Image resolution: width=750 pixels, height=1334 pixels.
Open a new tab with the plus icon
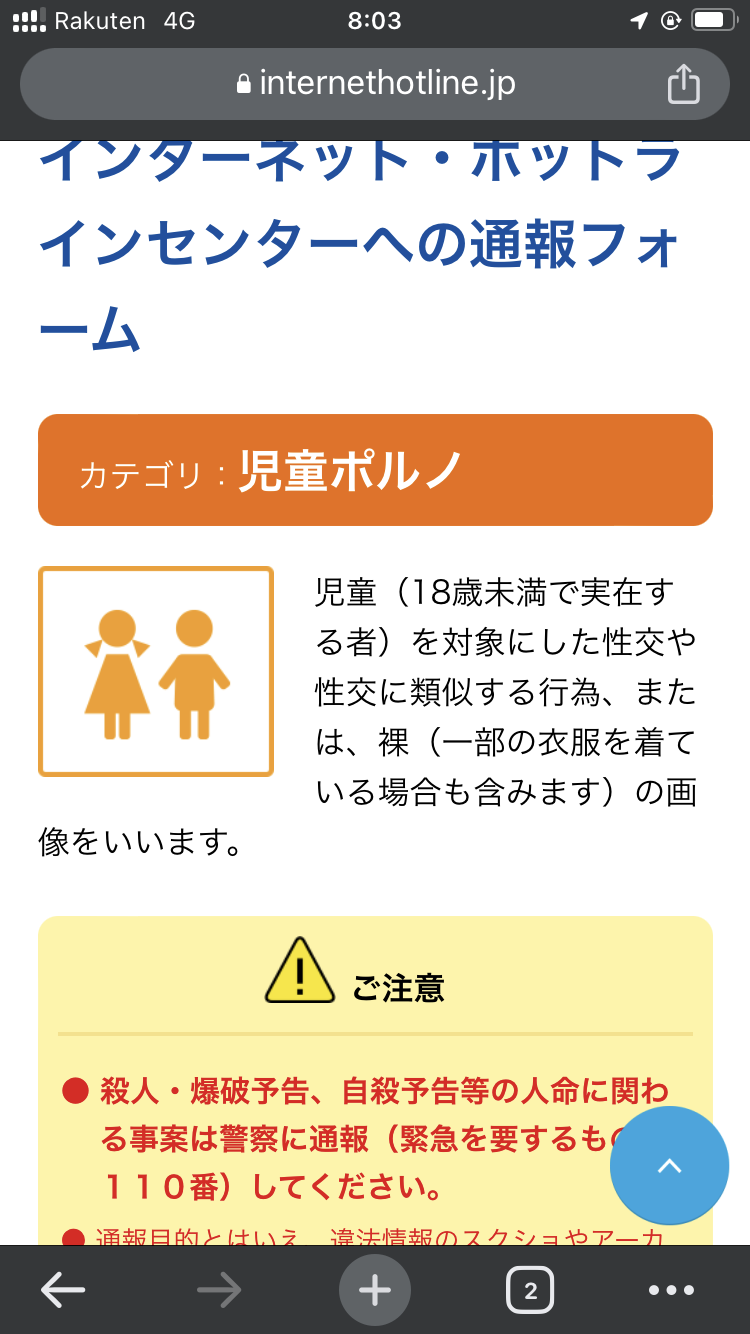click(x=375, y=1289)
